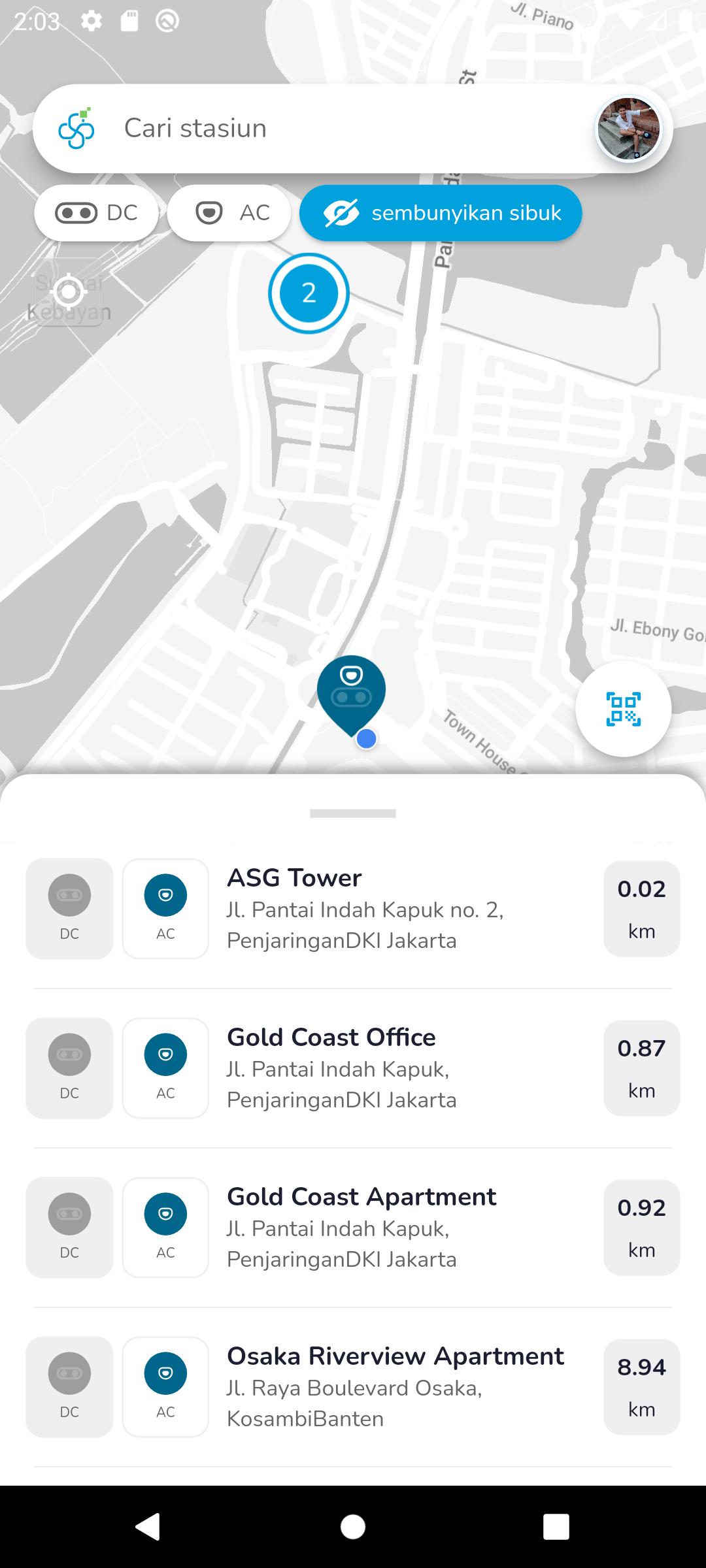This screenshot has height=1568, width=706.
Task: Center map on my current location
Action: pos(69,292)
